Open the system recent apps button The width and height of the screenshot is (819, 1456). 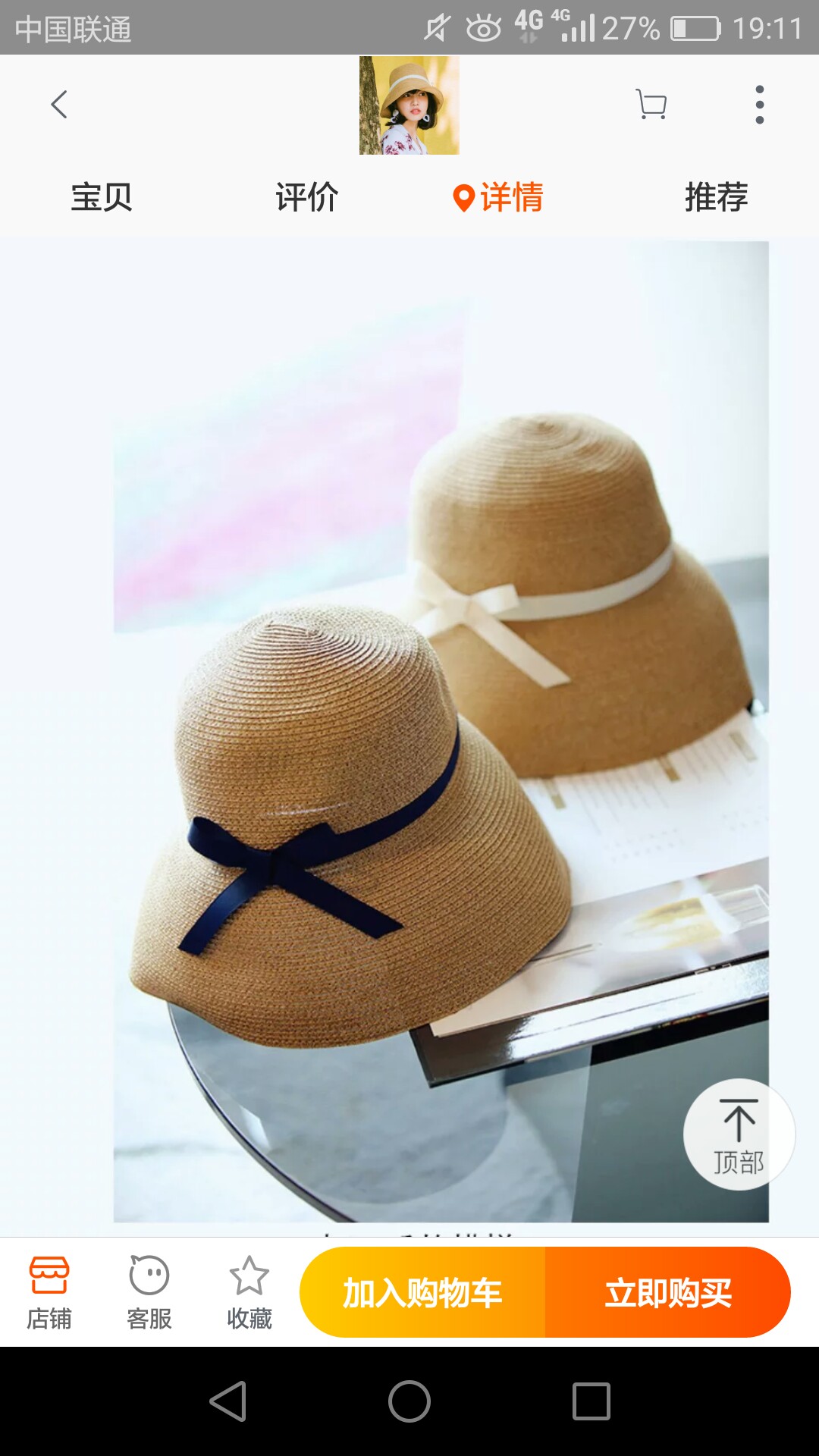tap(591, 1401)
